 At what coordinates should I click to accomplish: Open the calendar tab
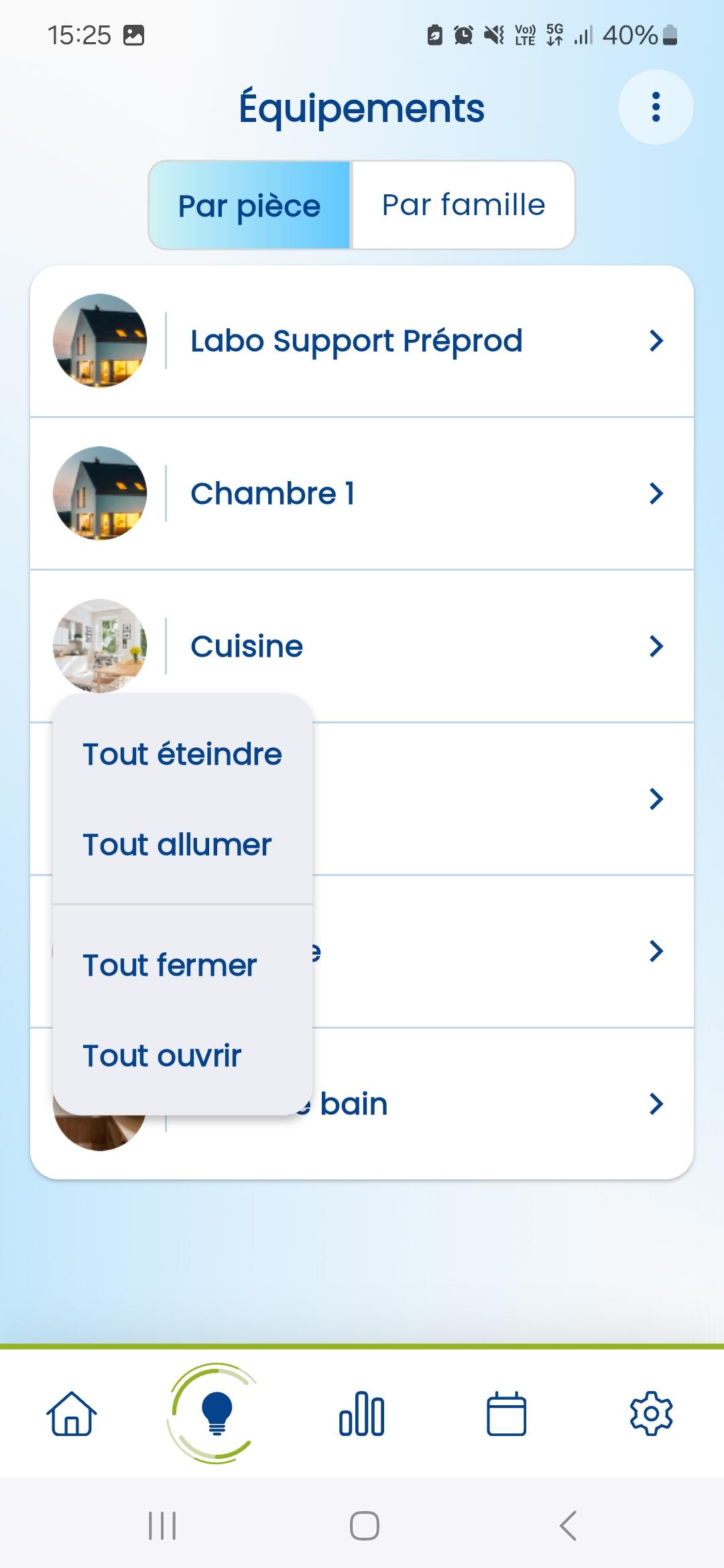pyautogui.click(x=506, y=1414)
